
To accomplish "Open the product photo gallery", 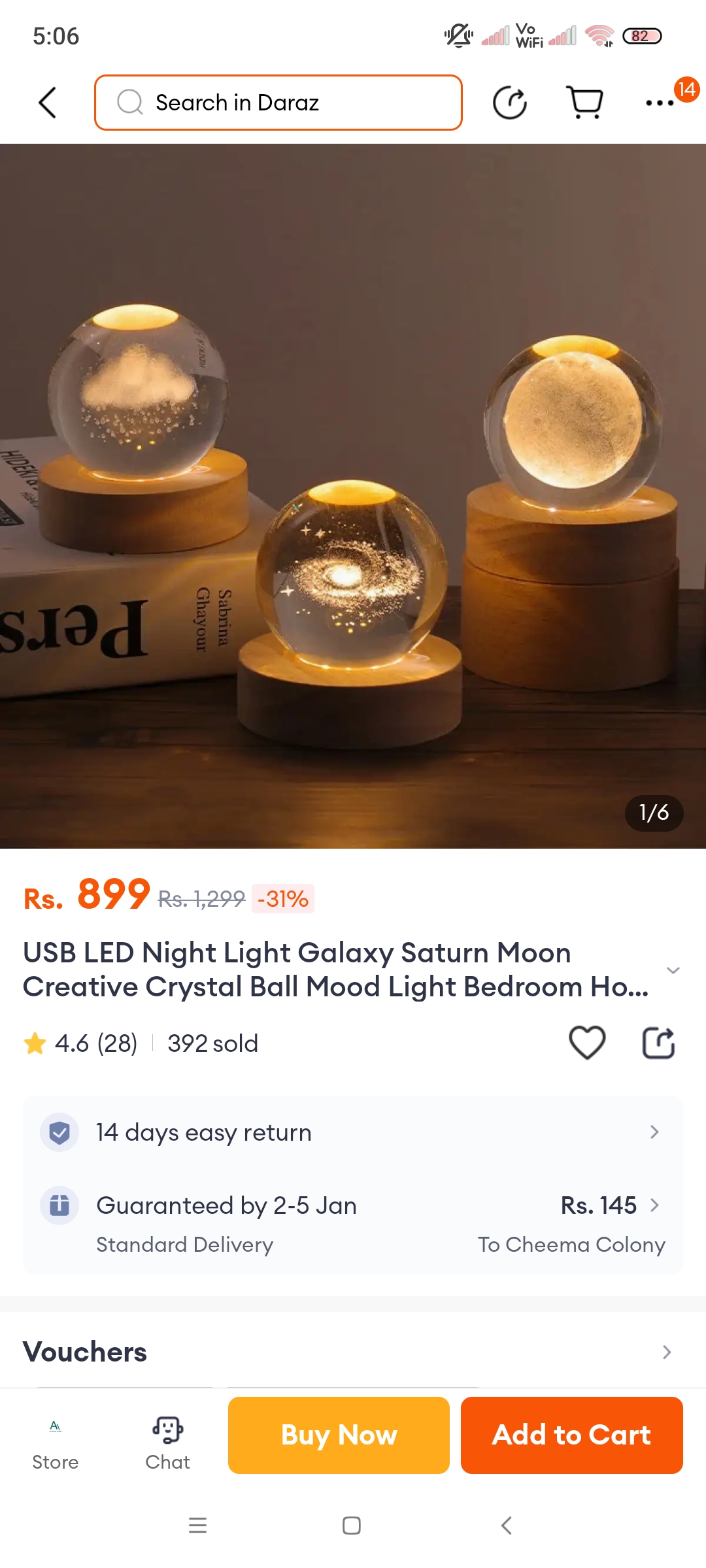I will click(x=353, y=495).
